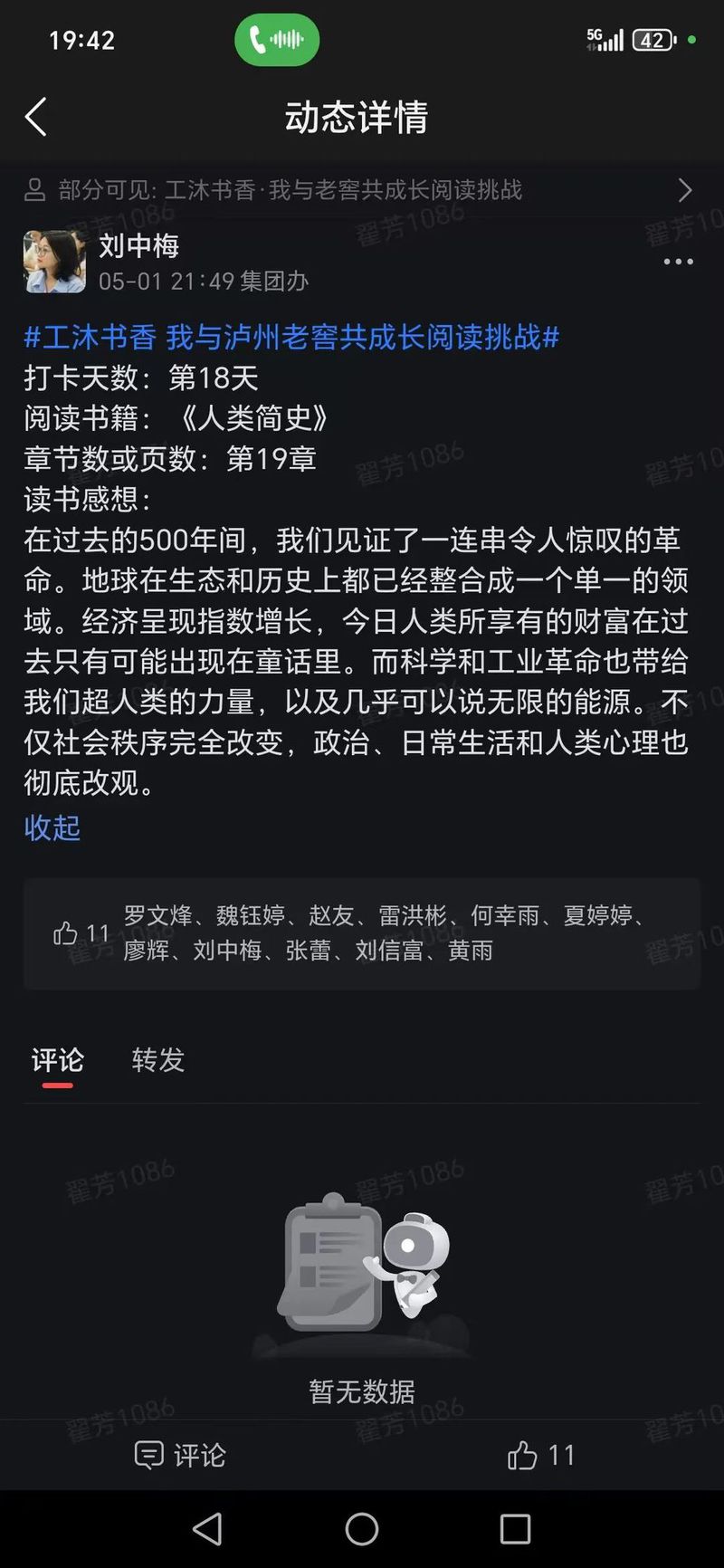724x1568 pixels.
Task: Open the #工沐书香 我与泸州老窖共成长阅读挑战# topic
Action: click(291, 338)
